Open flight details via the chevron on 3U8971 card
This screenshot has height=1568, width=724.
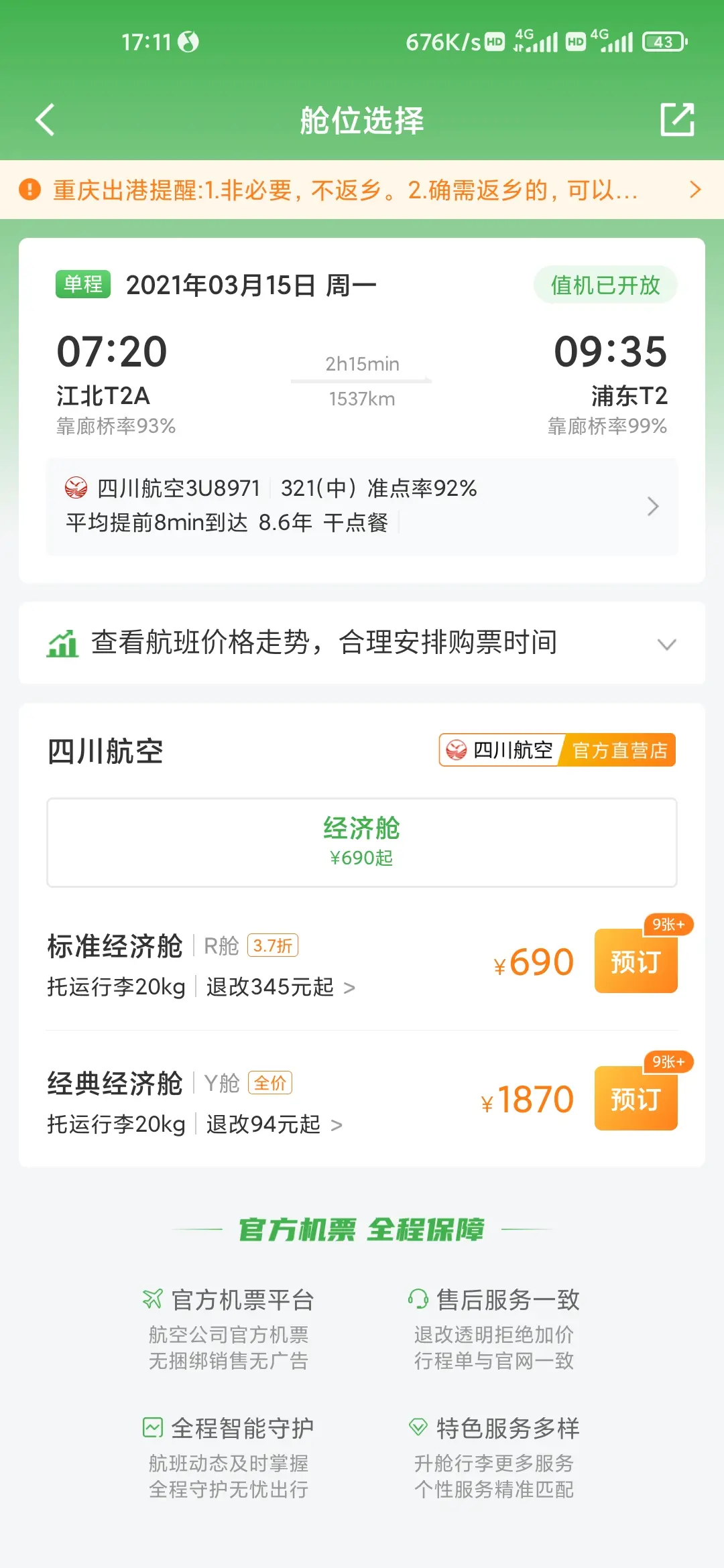pos(652,507)
